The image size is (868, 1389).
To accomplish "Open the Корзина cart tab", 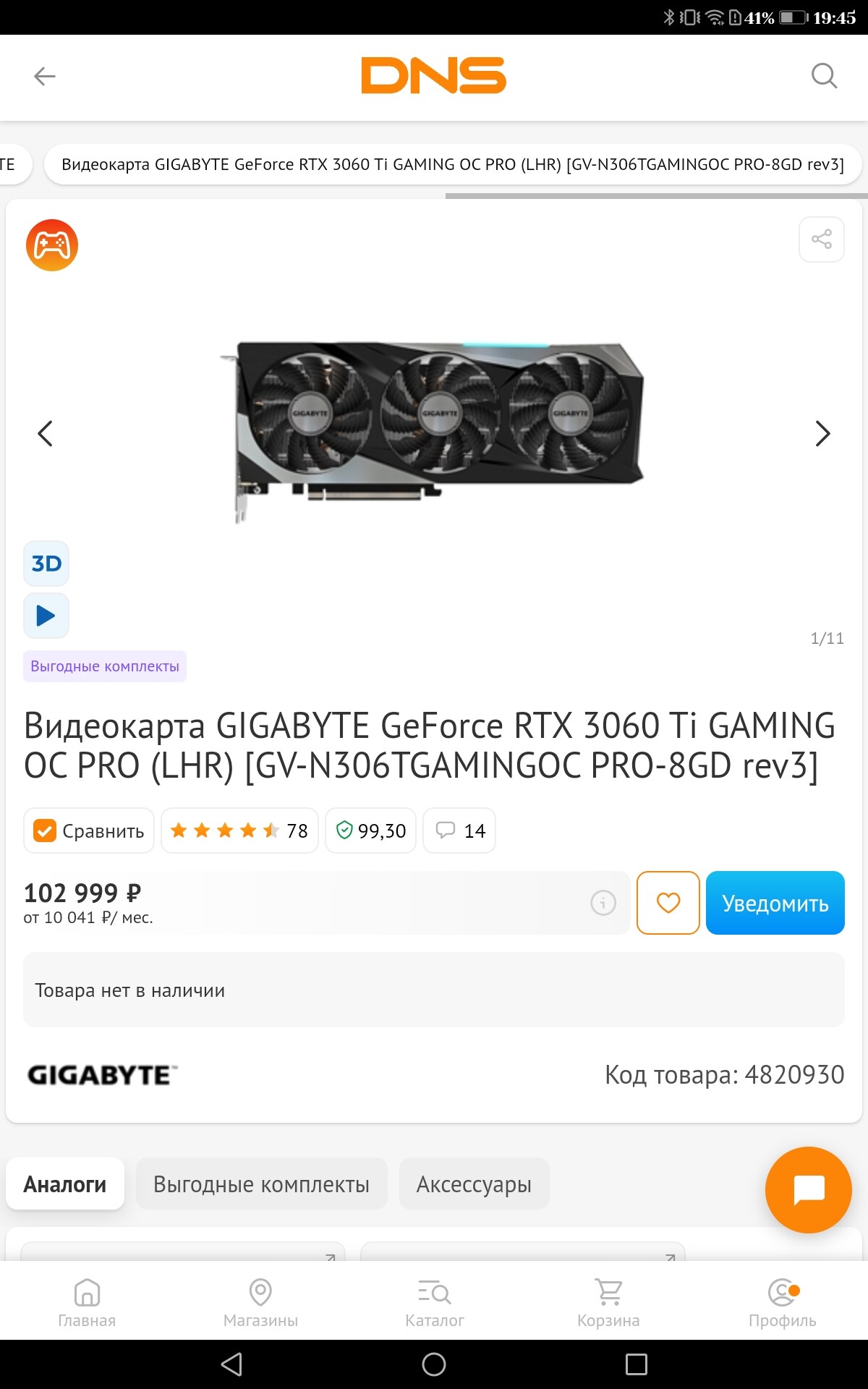I will click(608, 1302).
